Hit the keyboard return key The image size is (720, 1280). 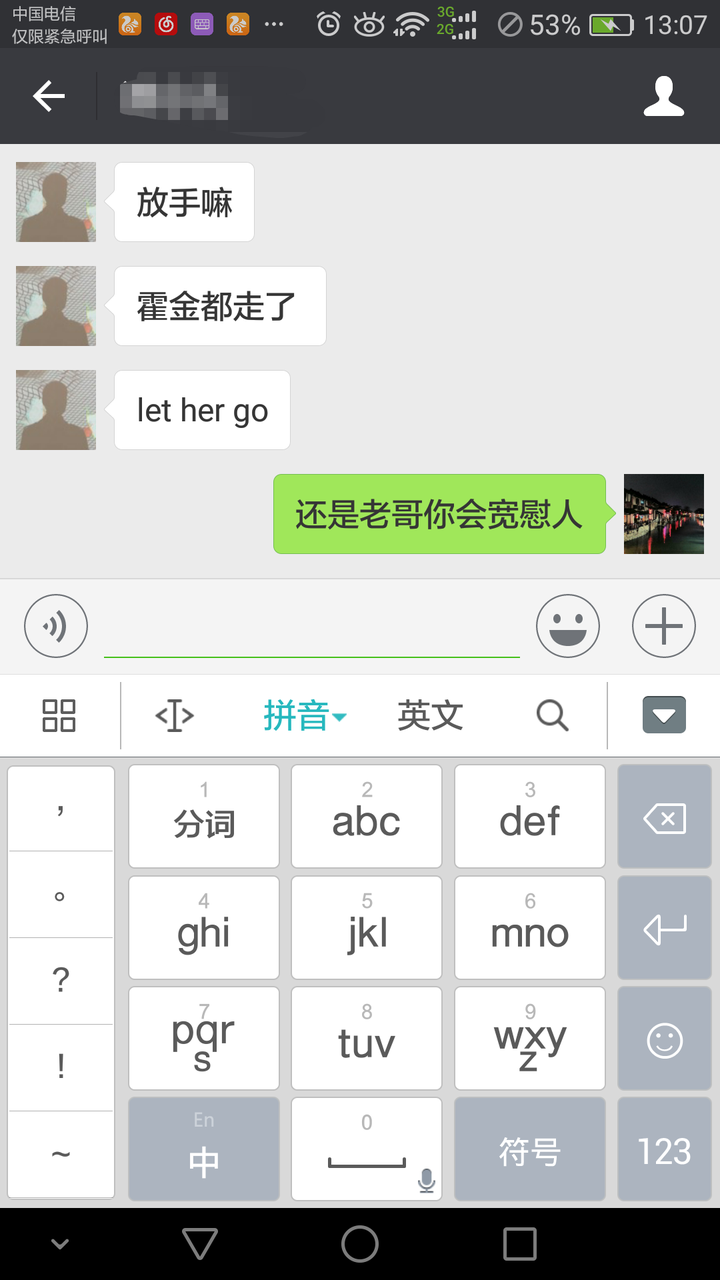coord(664,929)
